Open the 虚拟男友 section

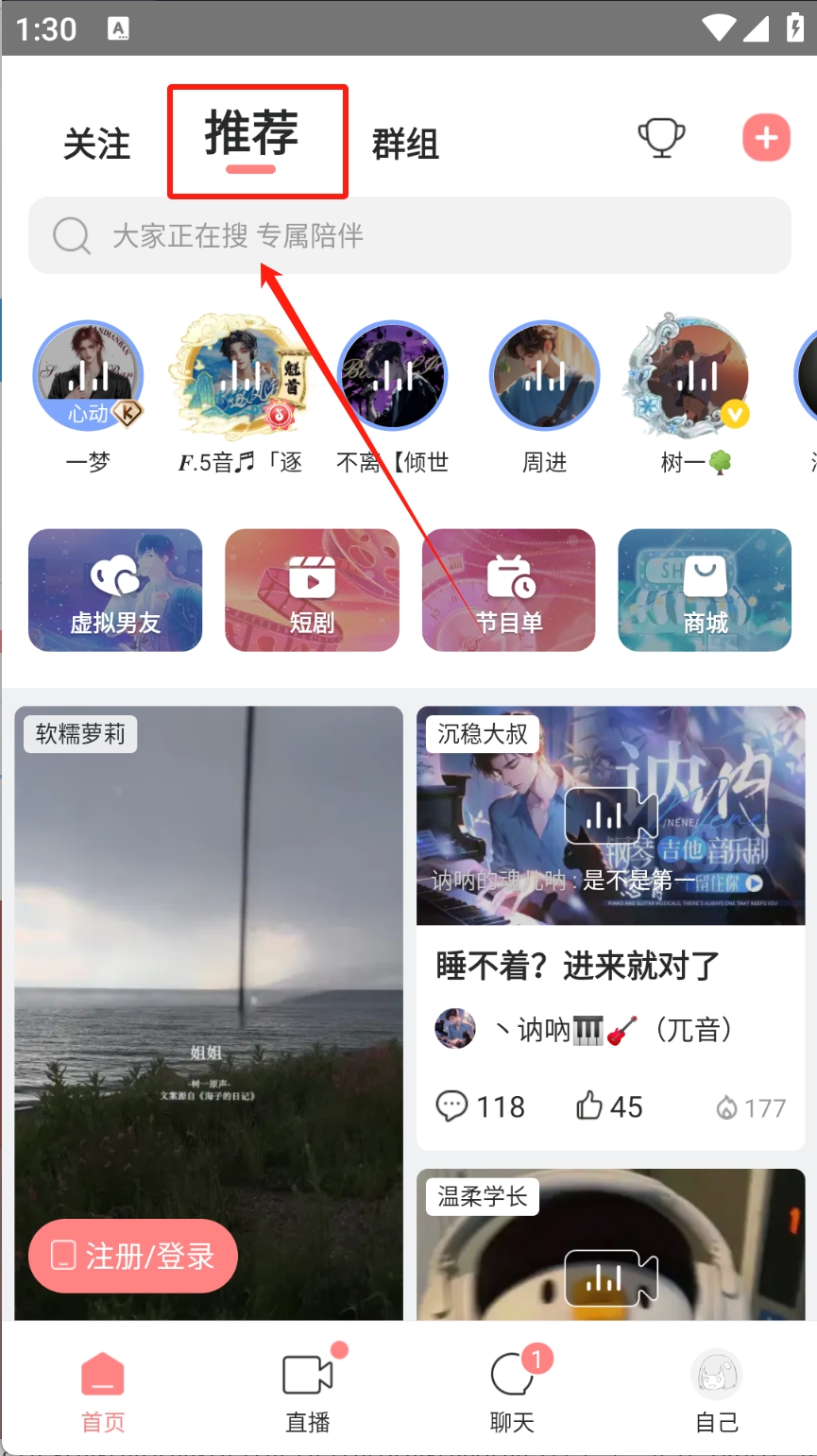(115, 591)
